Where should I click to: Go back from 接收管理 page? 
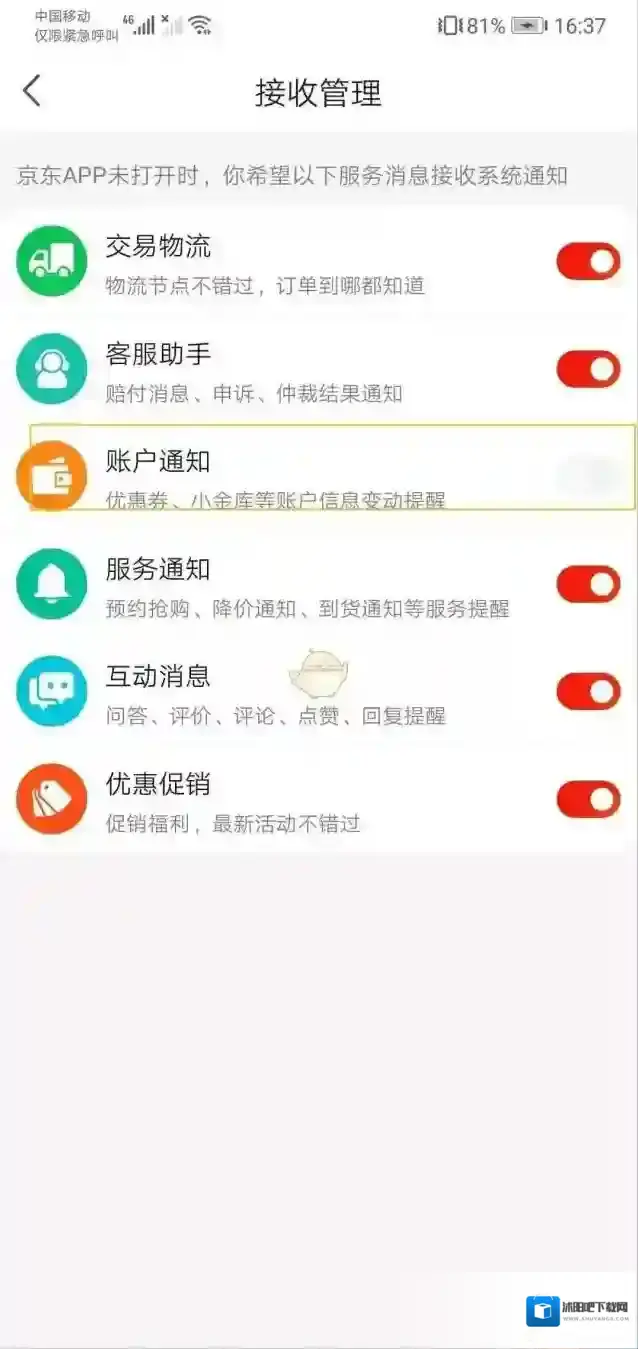[x=32, y=91]
